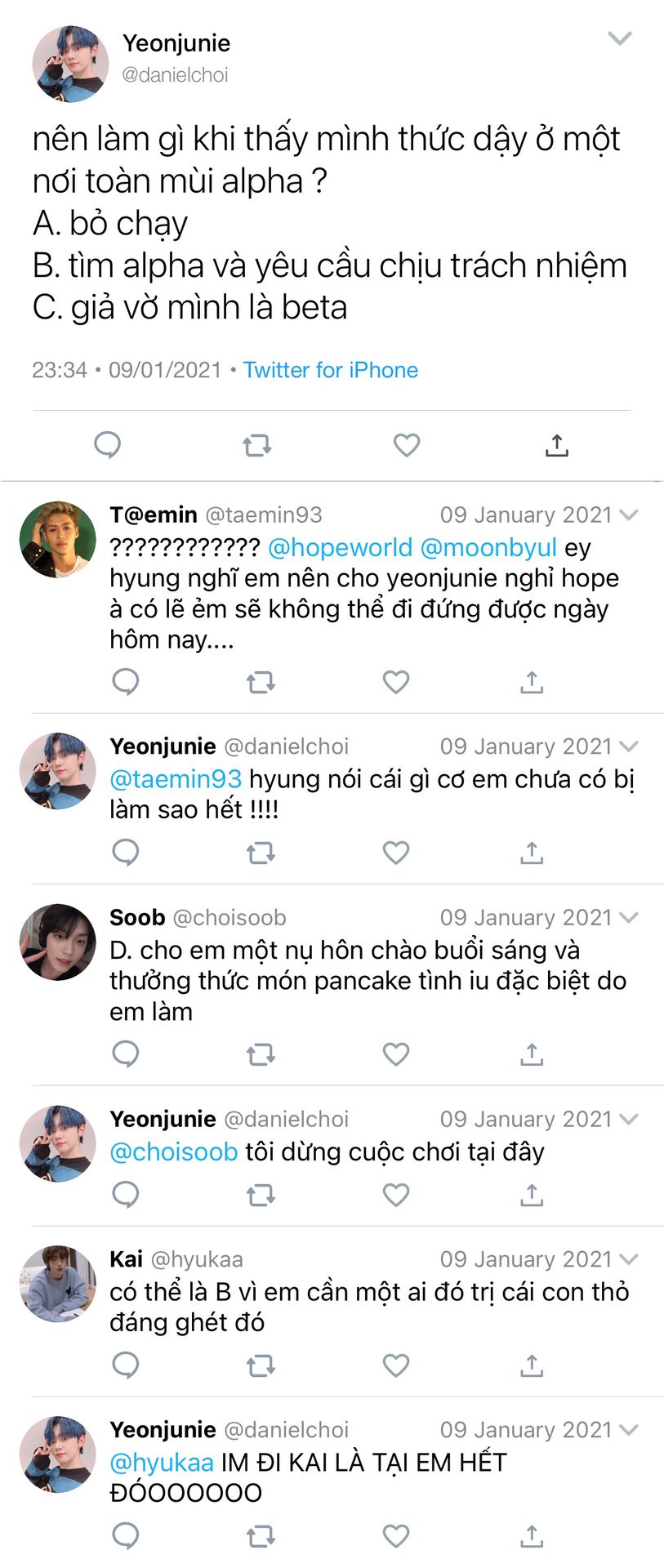The image size is (664, 1568).
Task: Like T@emin's reply
Action: click(x=396, y=682)
